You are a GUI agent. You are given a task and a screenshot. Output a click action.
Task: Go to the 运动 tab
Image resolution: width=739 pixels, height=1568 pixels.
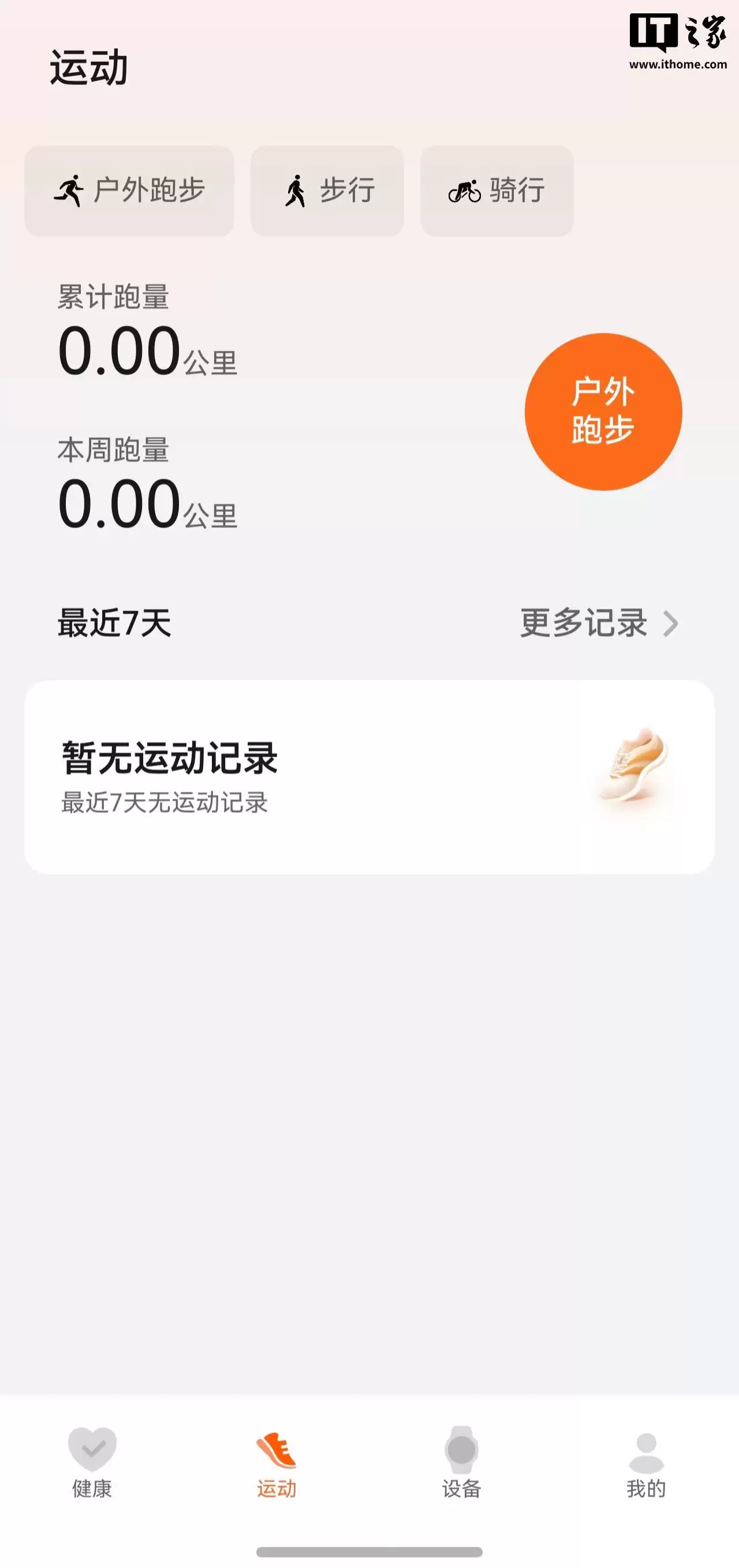tap(277, 1462)
